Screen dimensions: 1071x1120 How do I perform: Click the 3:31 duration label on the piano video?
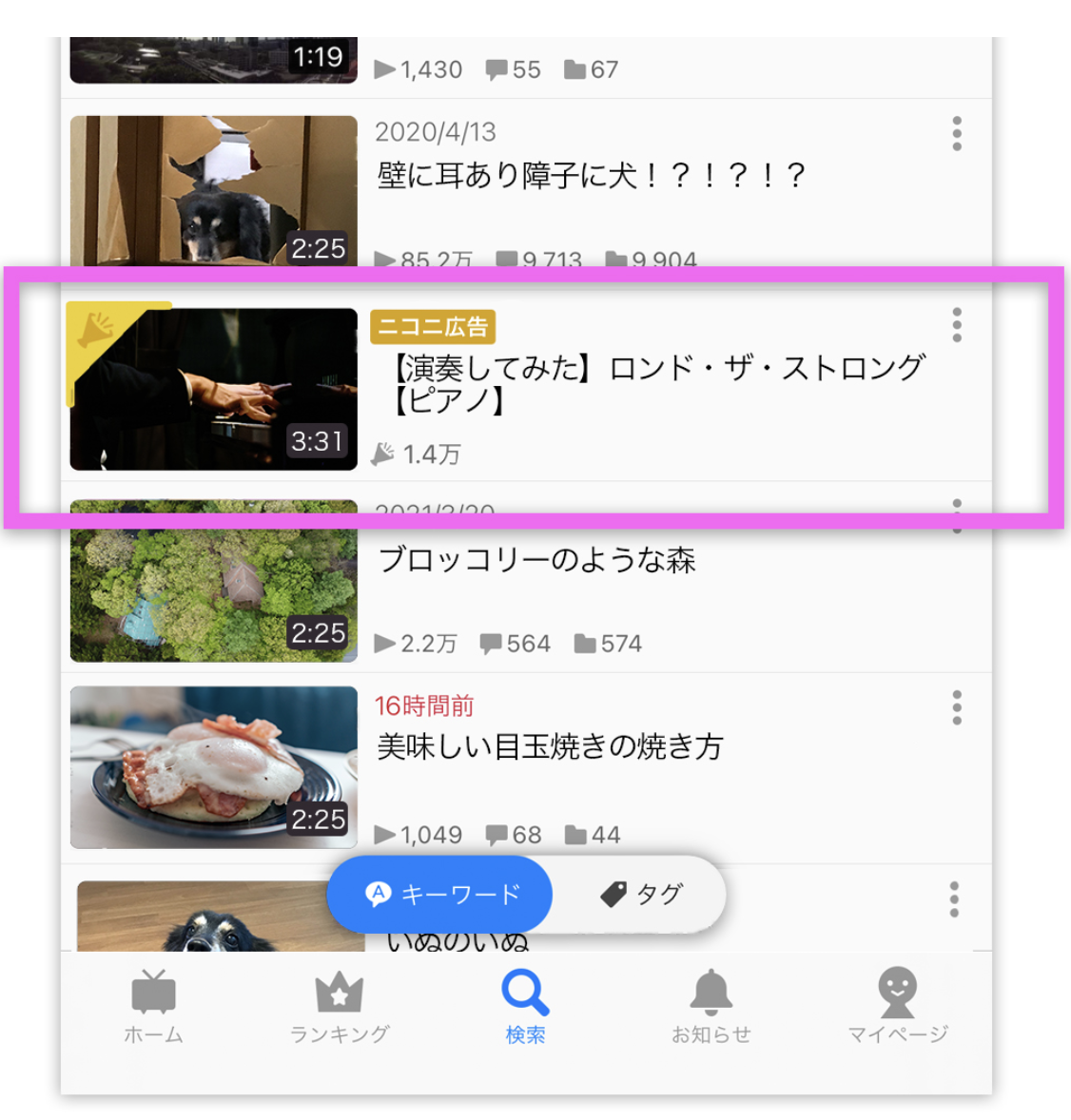(x=318, y=442)
